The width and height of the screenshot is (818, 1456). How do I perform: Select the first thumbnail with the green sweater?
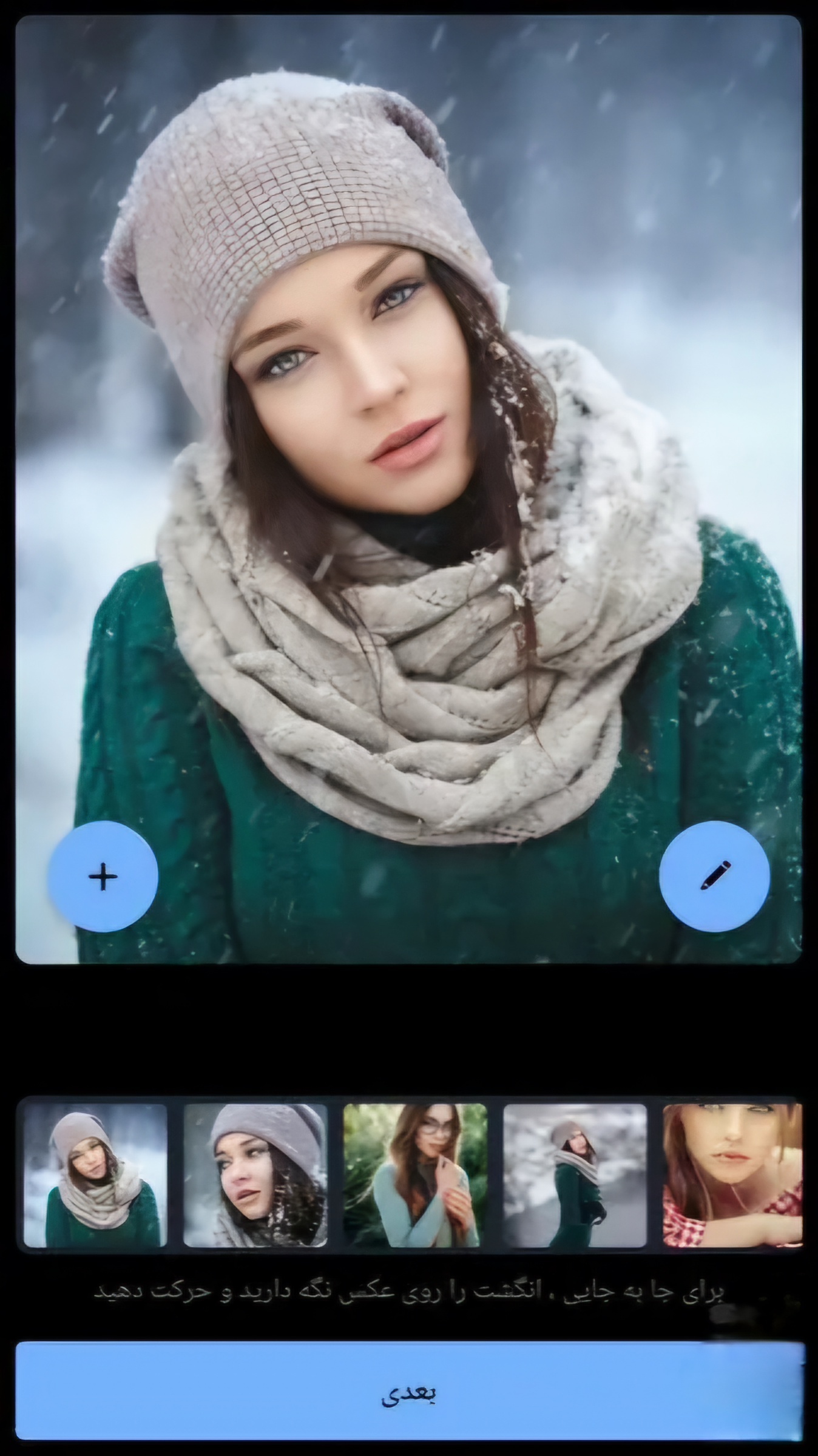coord(95,1175)
